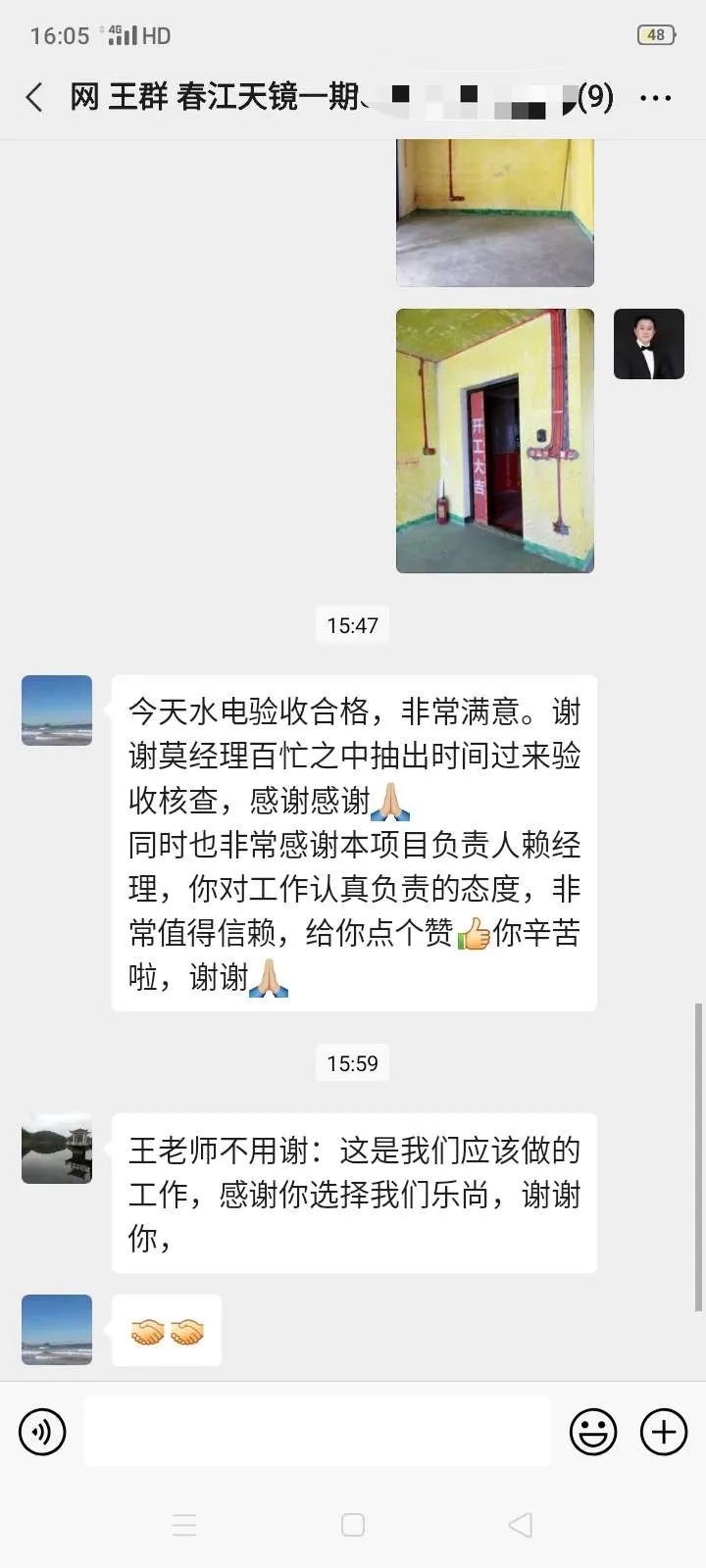The height and width of the screenshot is (1568, 706).
Task: Go back from the group chat
Action: point(34,97)
